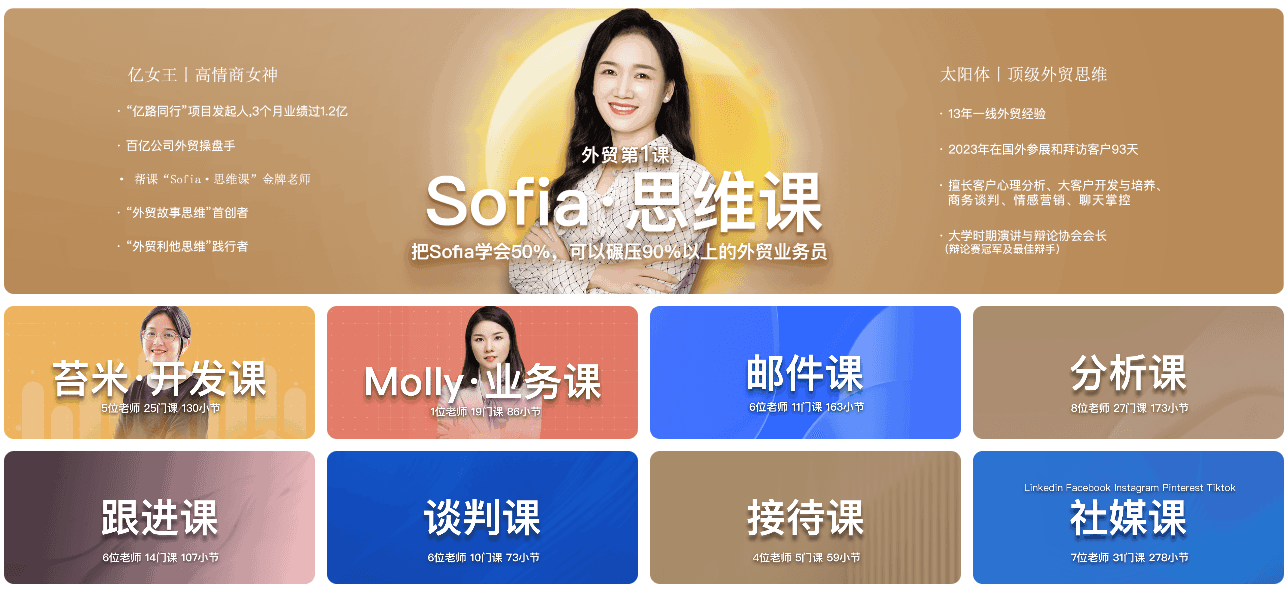Open the 跟进课 course tile
The height and width of the screenshot is (593, 1288).
point(159,518)
